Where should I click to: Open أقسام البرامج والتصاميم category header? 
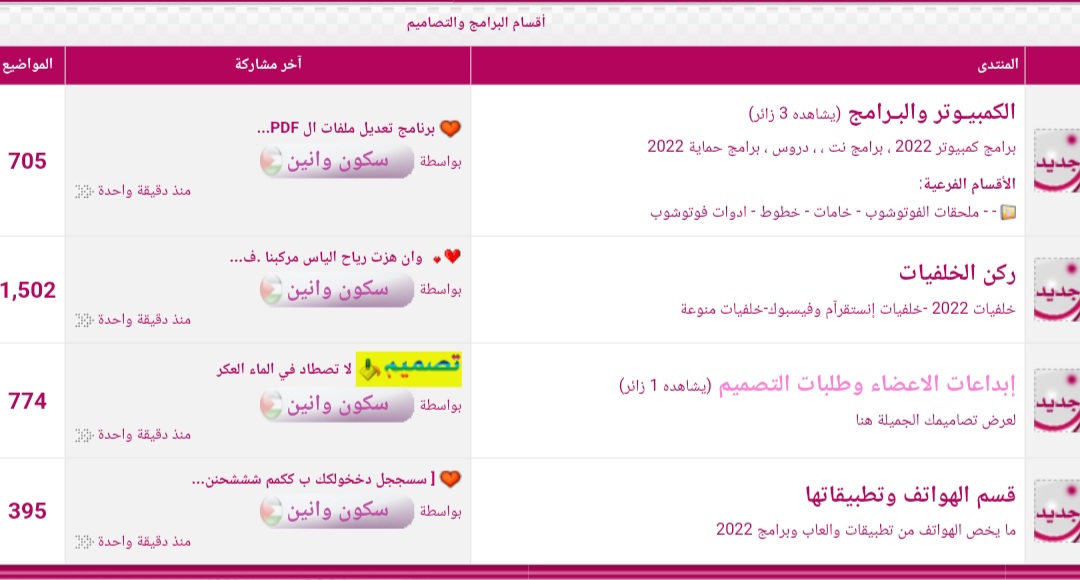point(476,22)
